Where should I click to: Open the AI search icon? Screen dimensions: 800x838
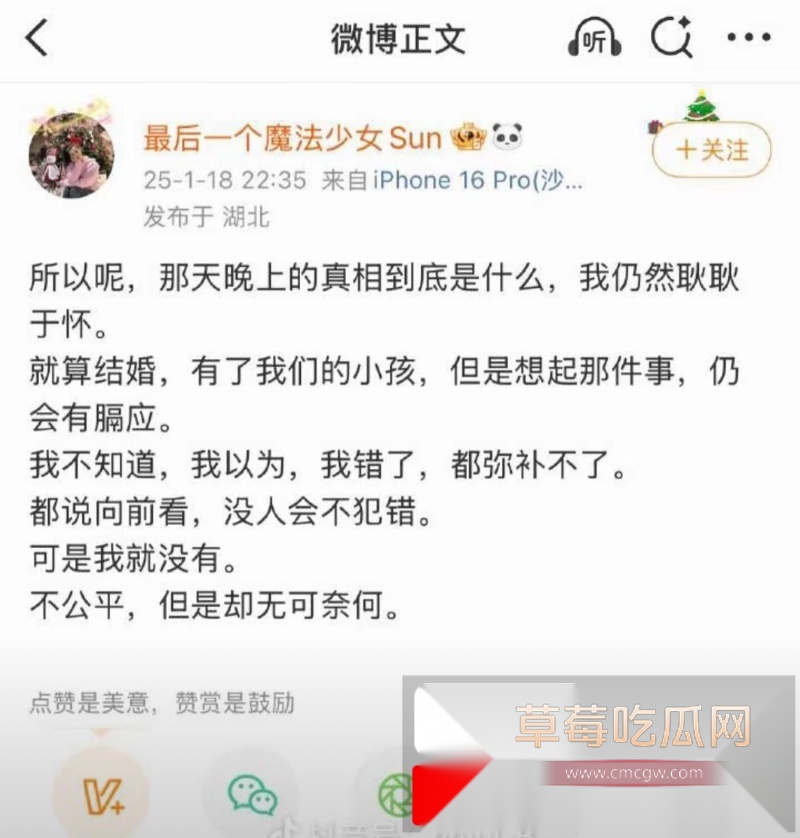click(x=672, y=38)
